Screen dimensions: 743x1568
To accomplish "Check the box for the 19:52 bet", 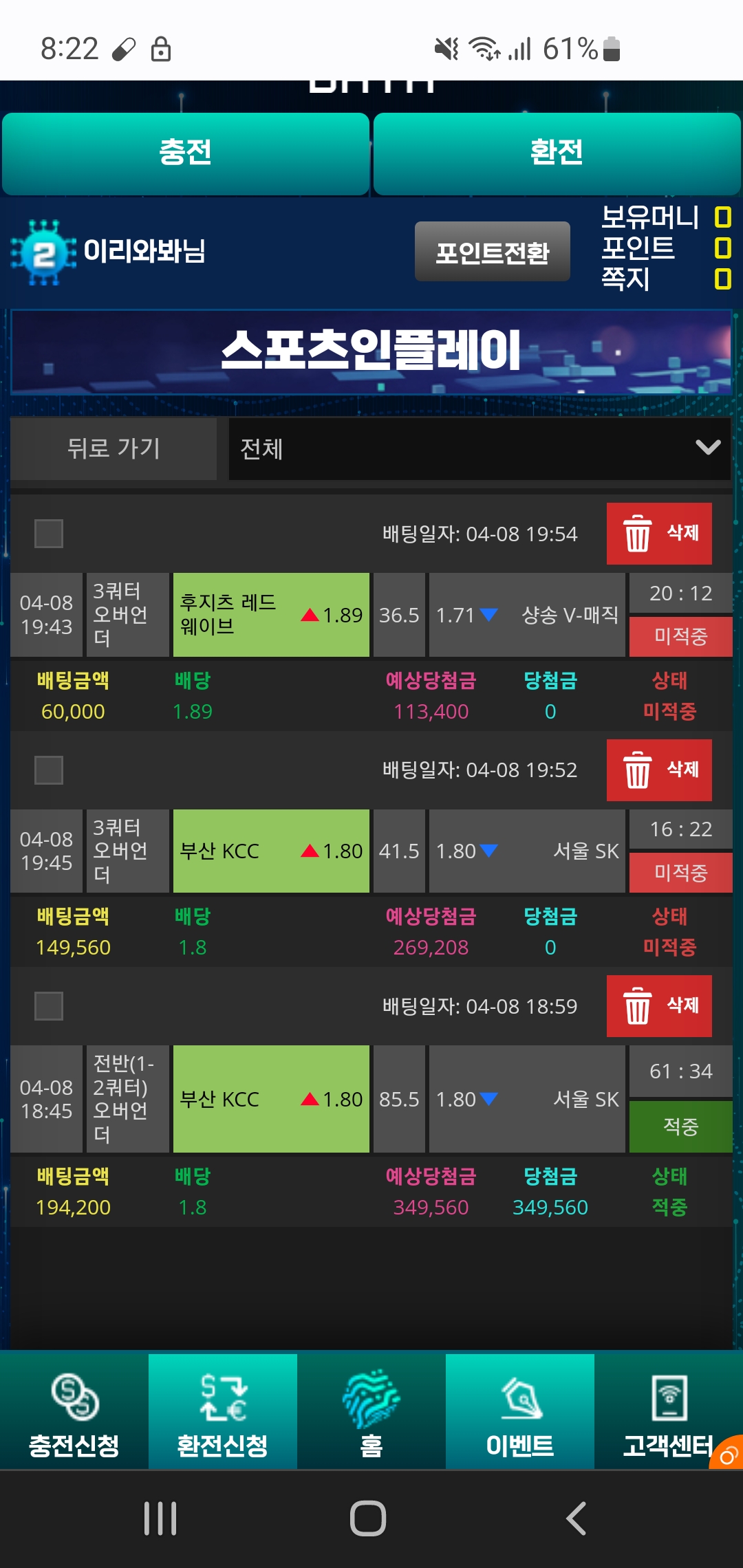I will 49,770.
